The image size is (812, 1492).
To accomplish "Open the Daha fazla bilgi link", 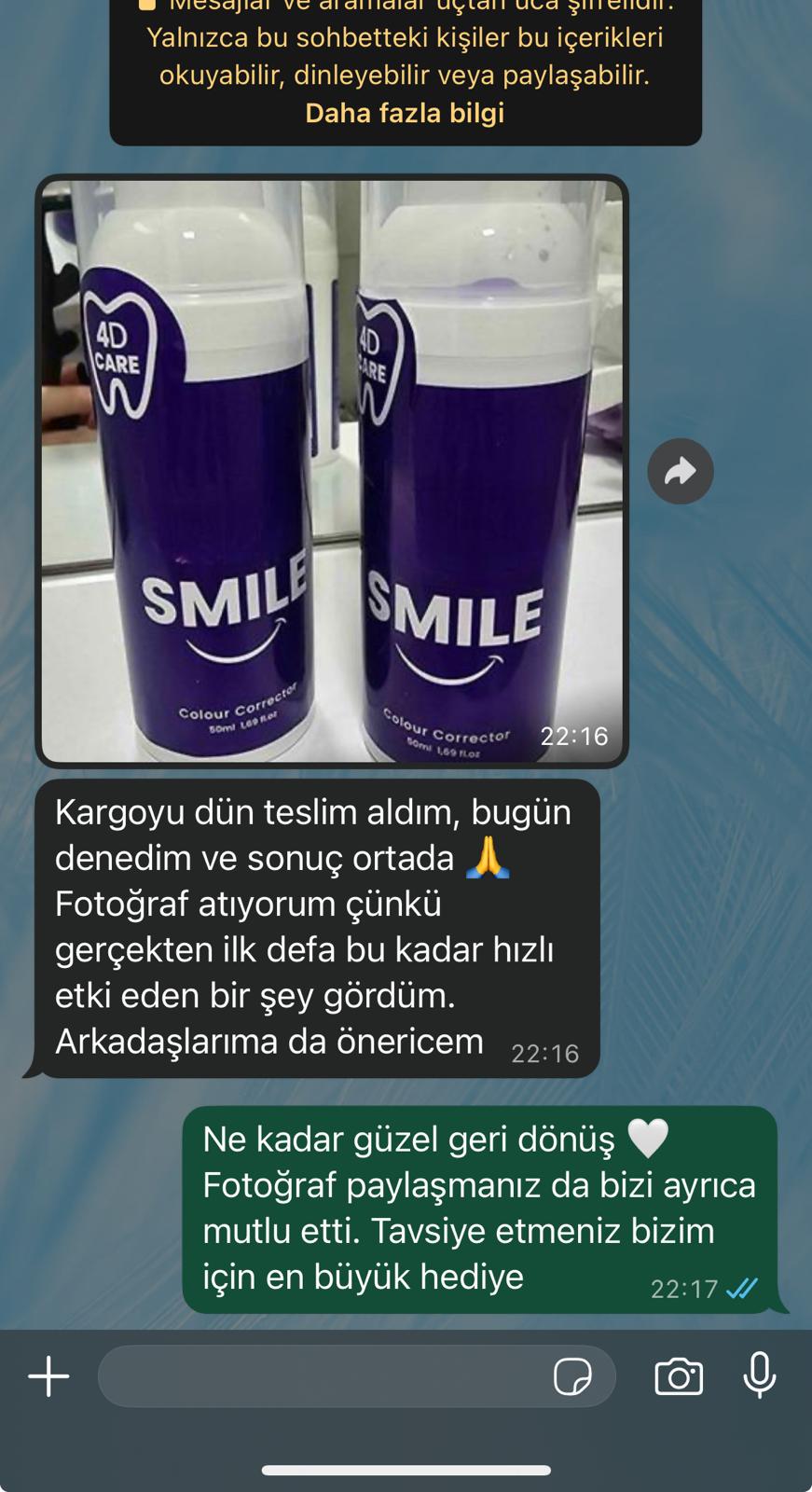I will click(x=405, y=113).
